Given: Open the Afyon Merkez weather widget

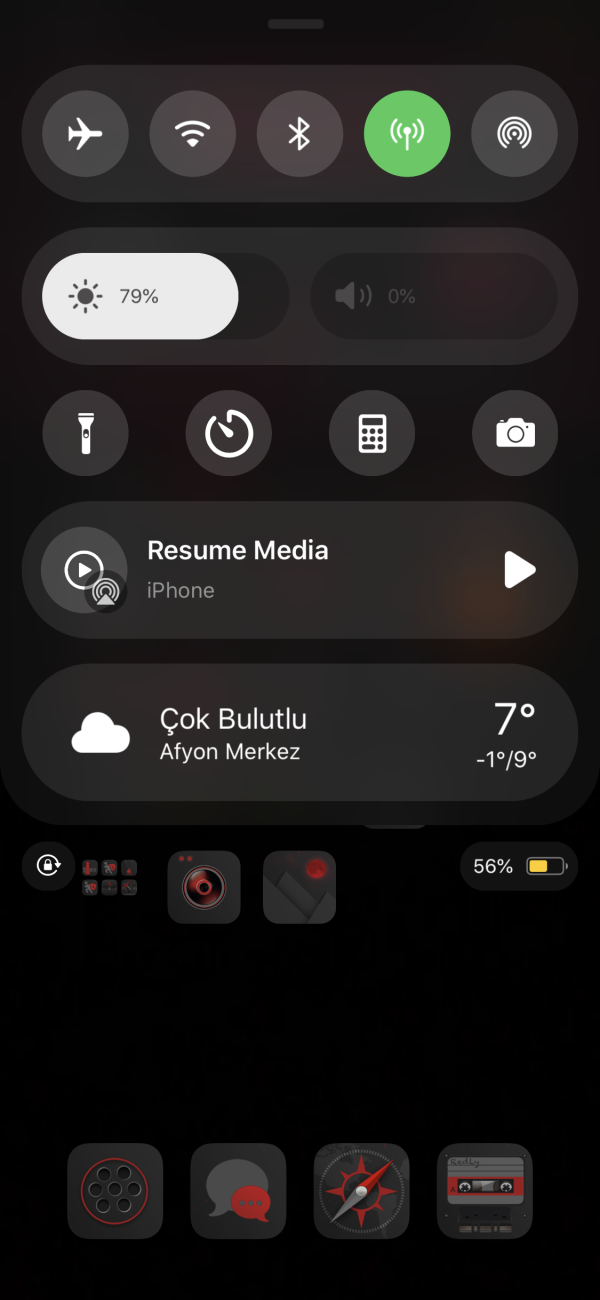Looking at the screenshot, I should point(299,732).
